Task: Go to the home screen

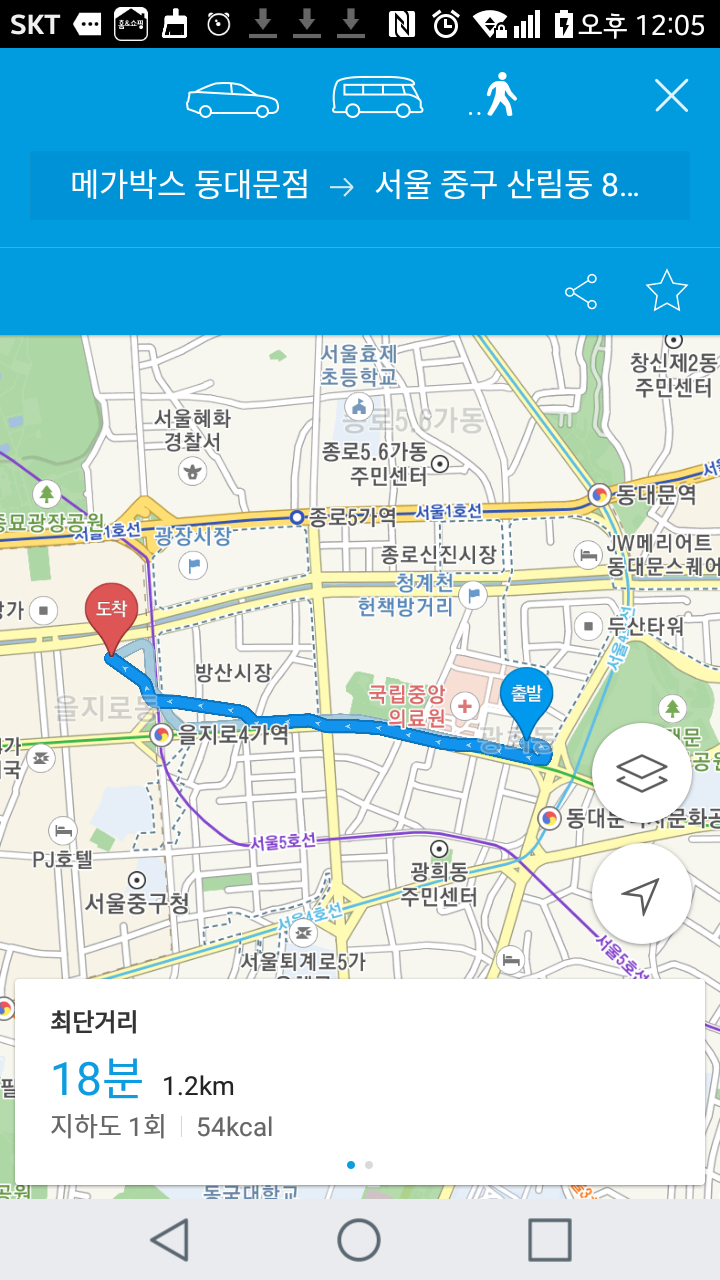Action: (x=359, y=1240)
